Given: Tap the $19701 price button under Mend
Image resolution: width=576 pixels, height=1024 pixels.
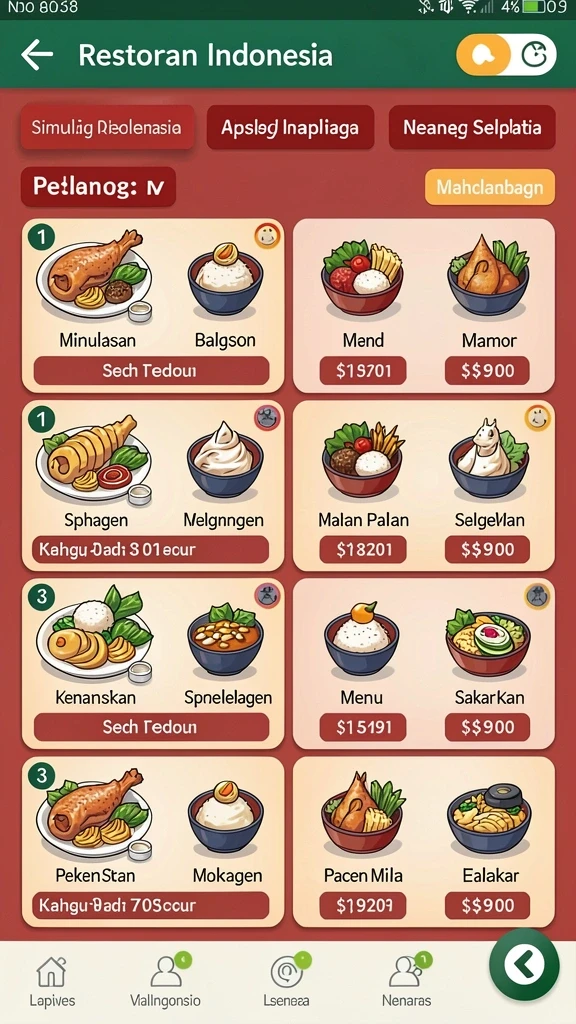Looking at the screenshot, I should pyautogui.click(x=363, y=371).
